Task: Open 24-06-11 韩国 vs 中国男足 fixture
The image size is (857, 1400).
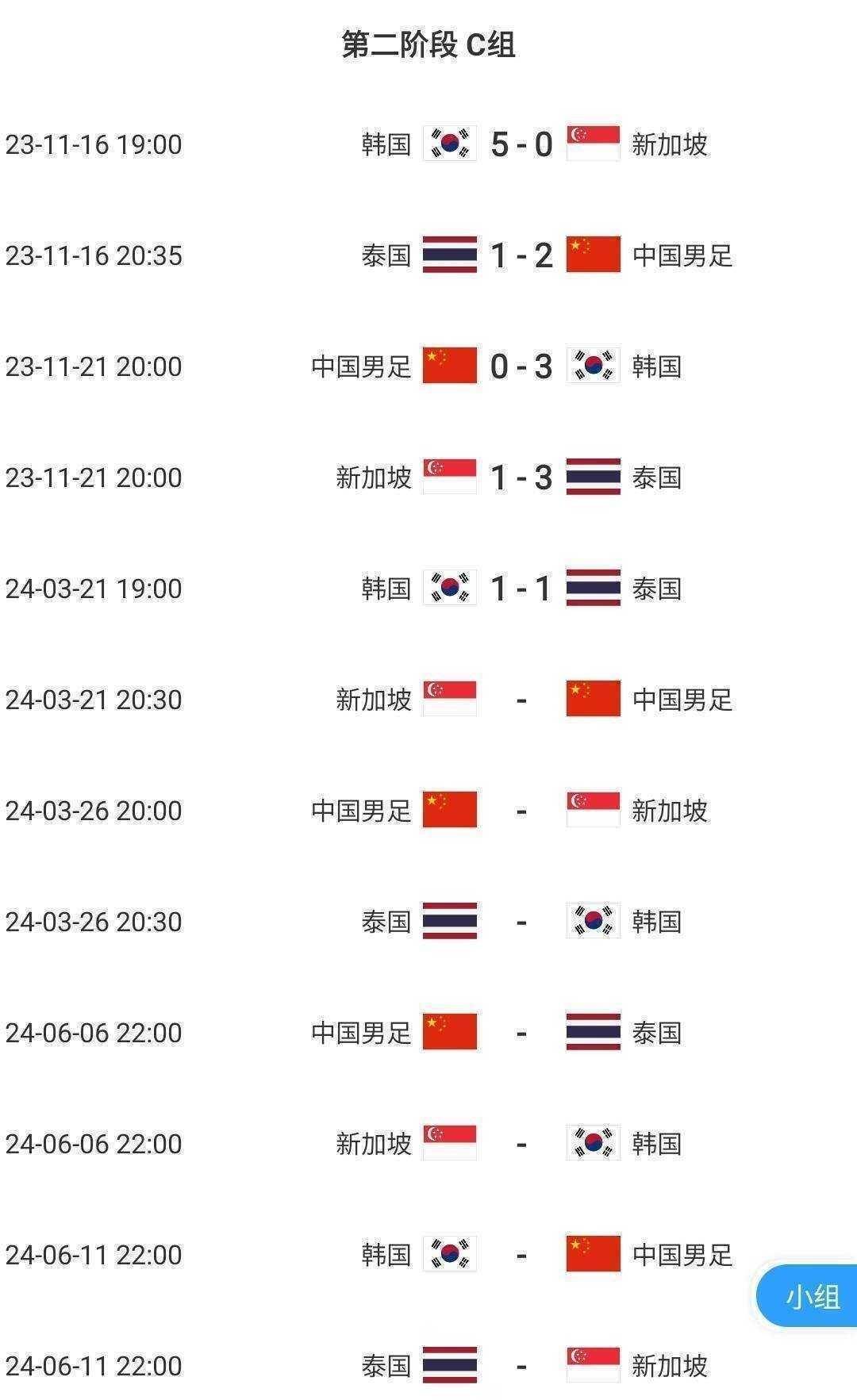Action: coord(428,1255)
